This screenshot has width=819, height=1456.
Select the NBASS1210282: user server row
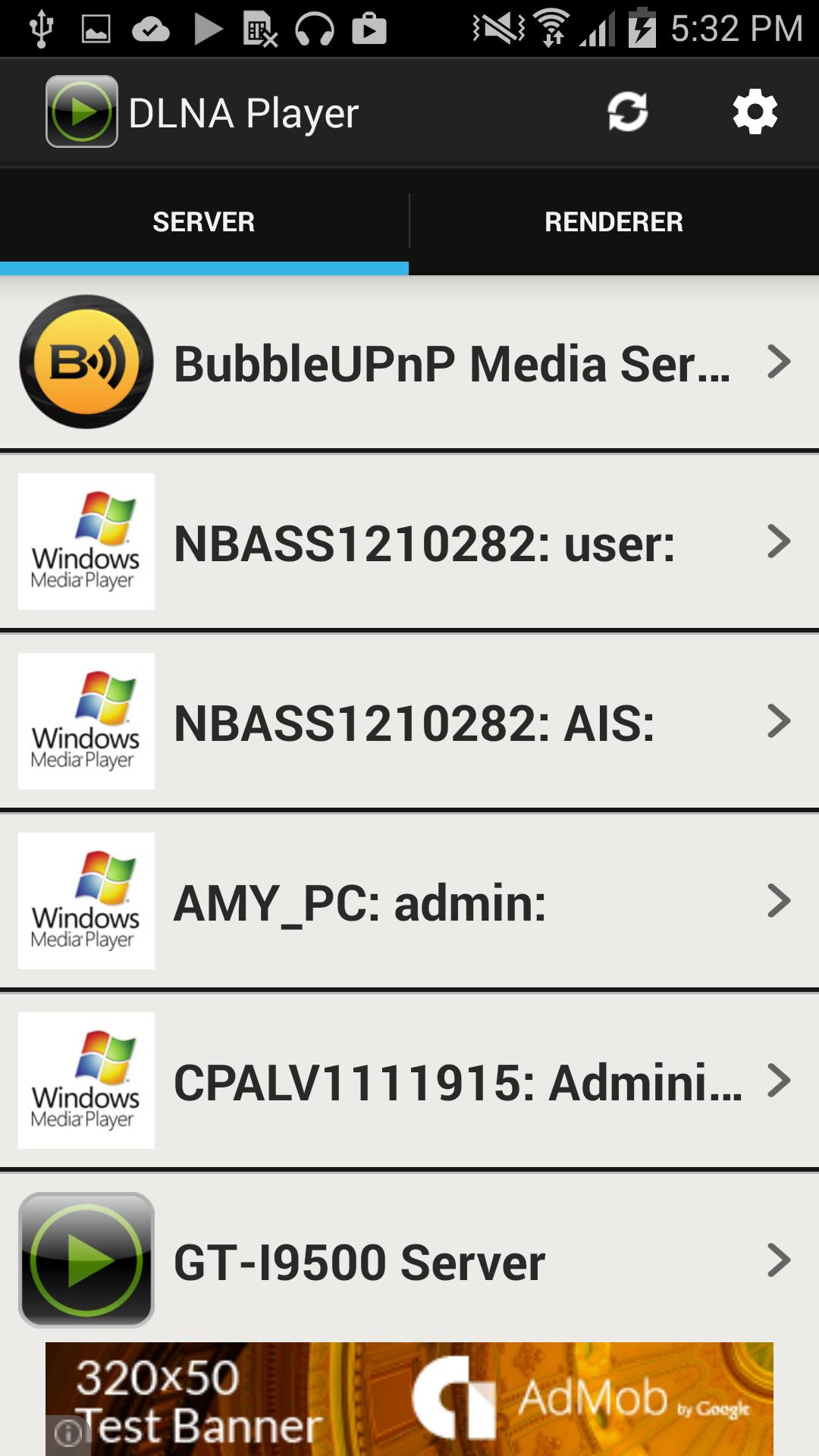click(x=409, y=541)
